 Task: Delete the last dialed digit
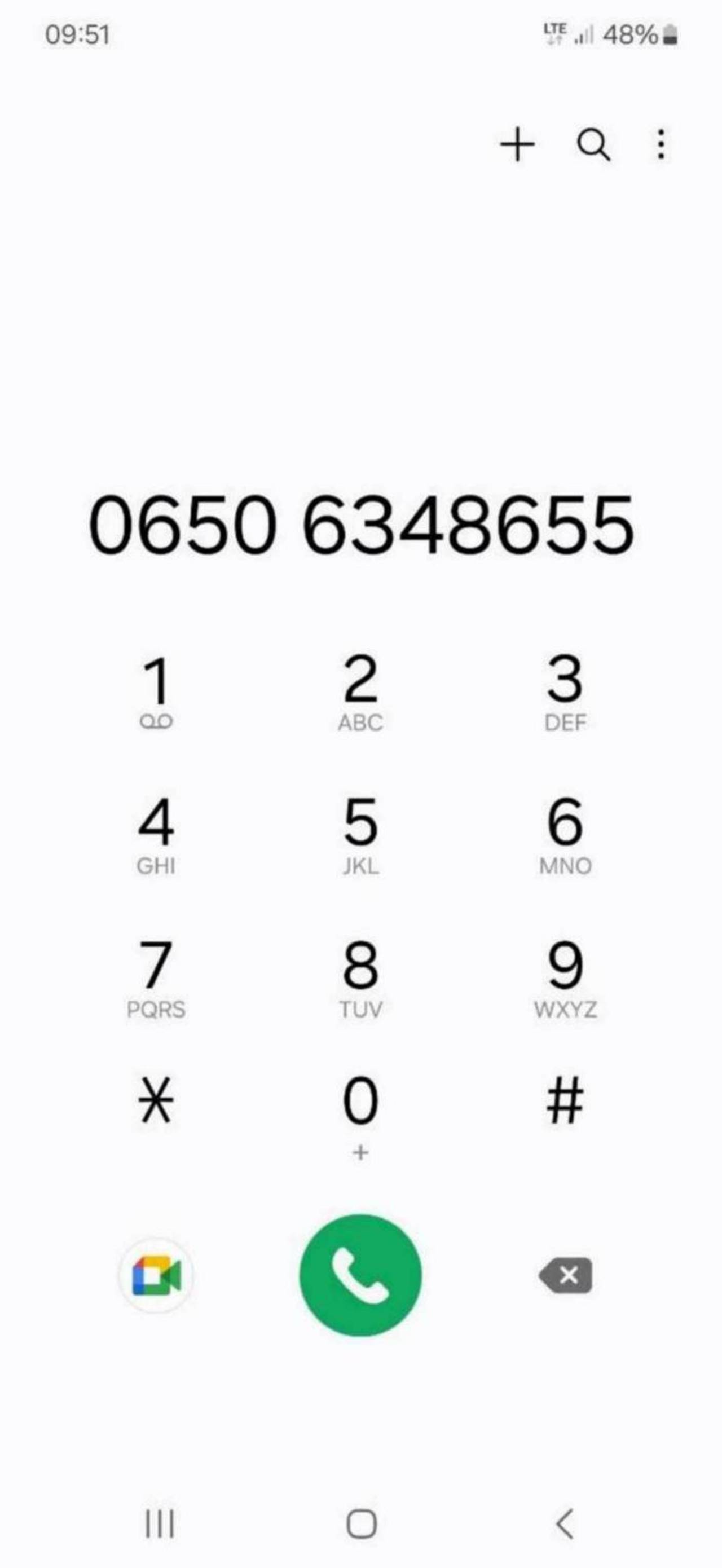566,1275
